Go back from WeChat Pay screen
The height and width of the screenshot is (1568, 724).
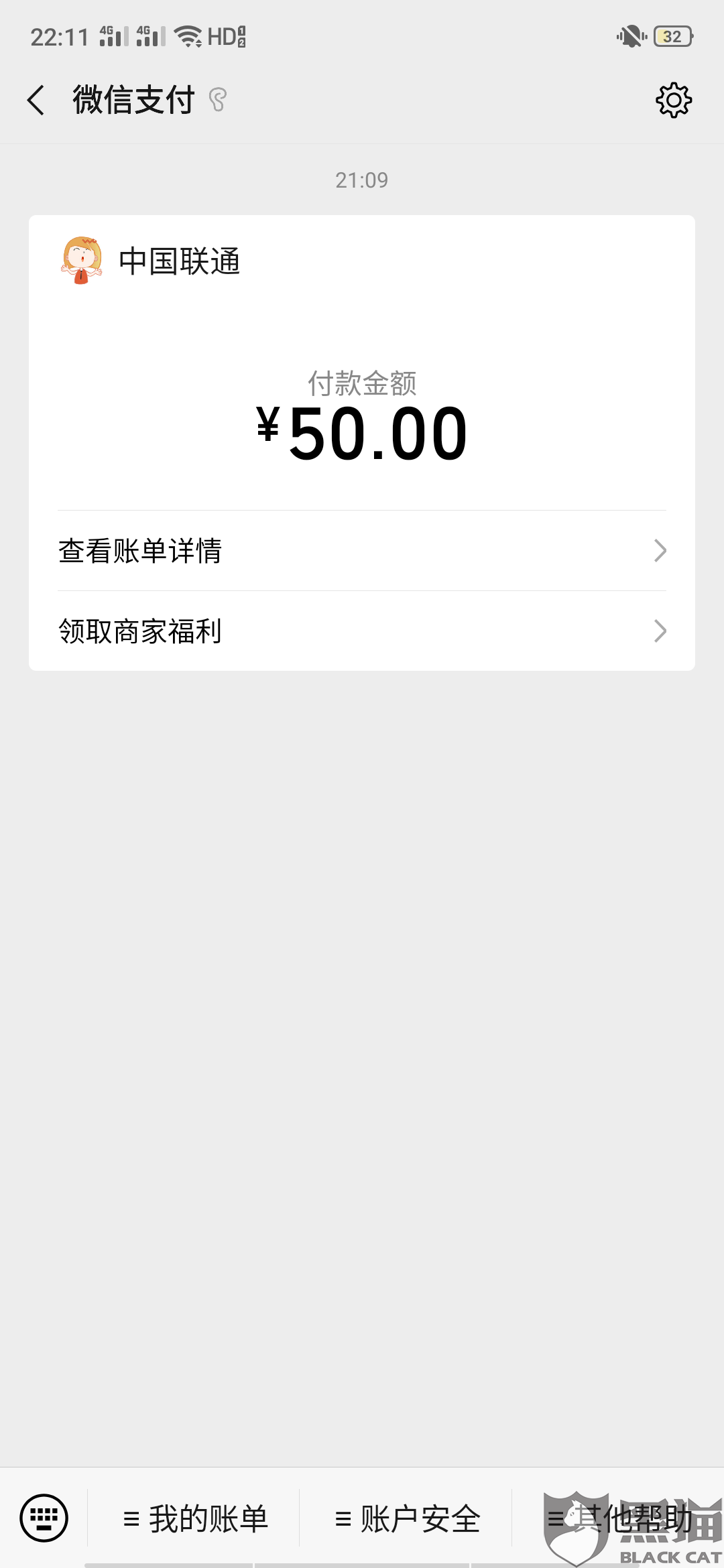[x=36, y=101]
